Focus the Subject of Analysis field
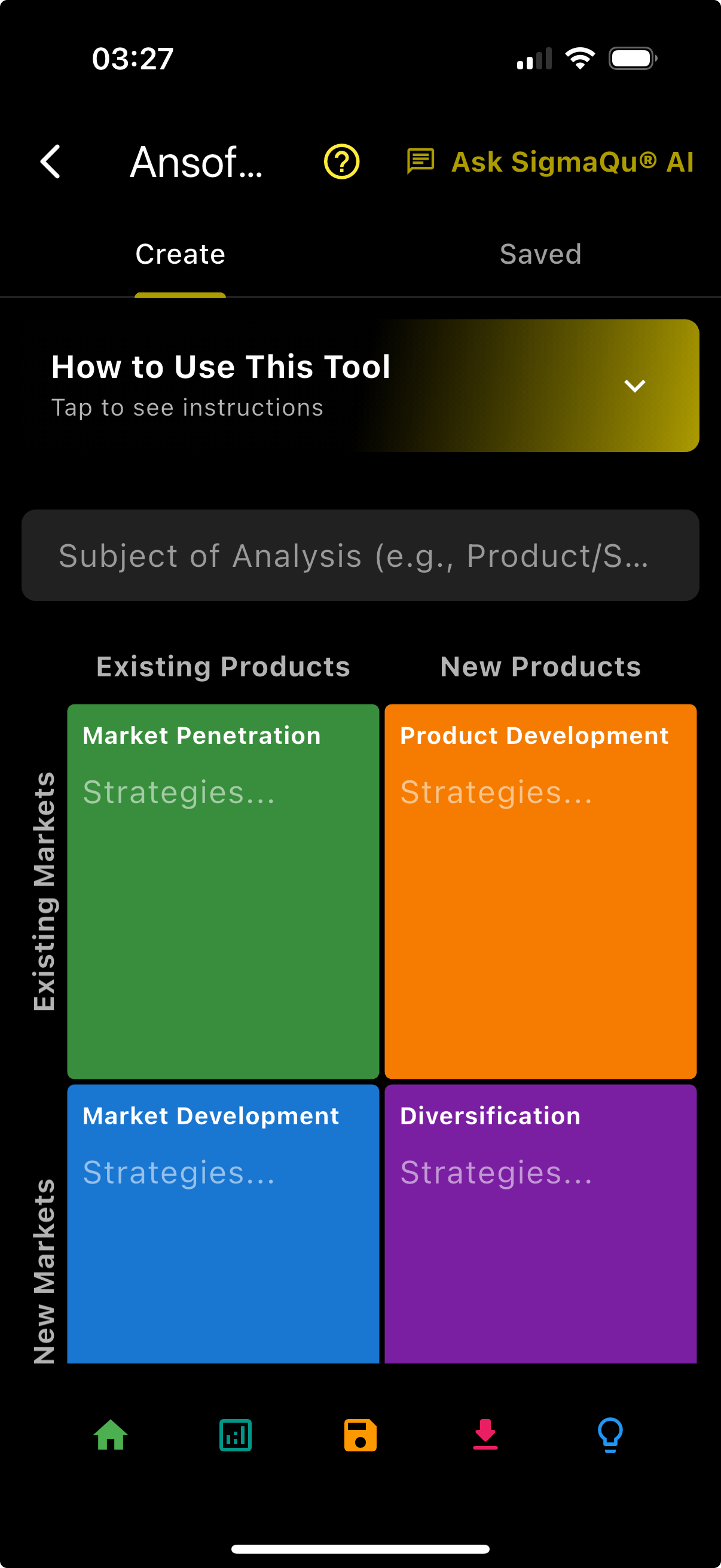The height and width of the screenshot is (1568, 721). coord(360,555)
